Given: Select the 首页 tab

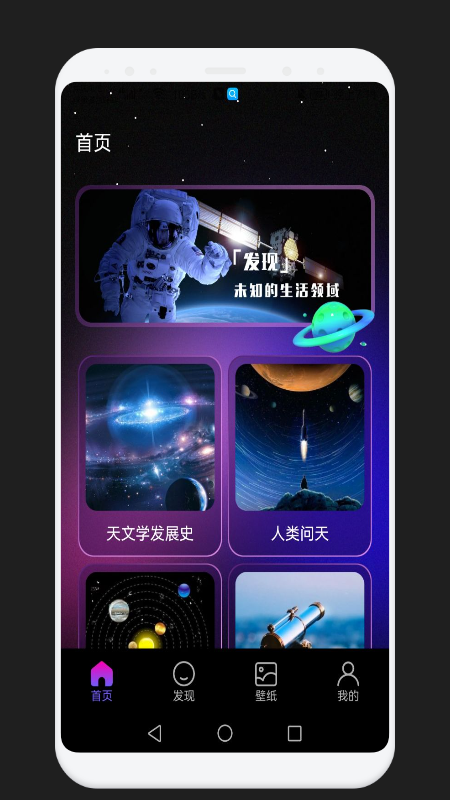Looking at the screenshot, I should click(x=102, y=682).
